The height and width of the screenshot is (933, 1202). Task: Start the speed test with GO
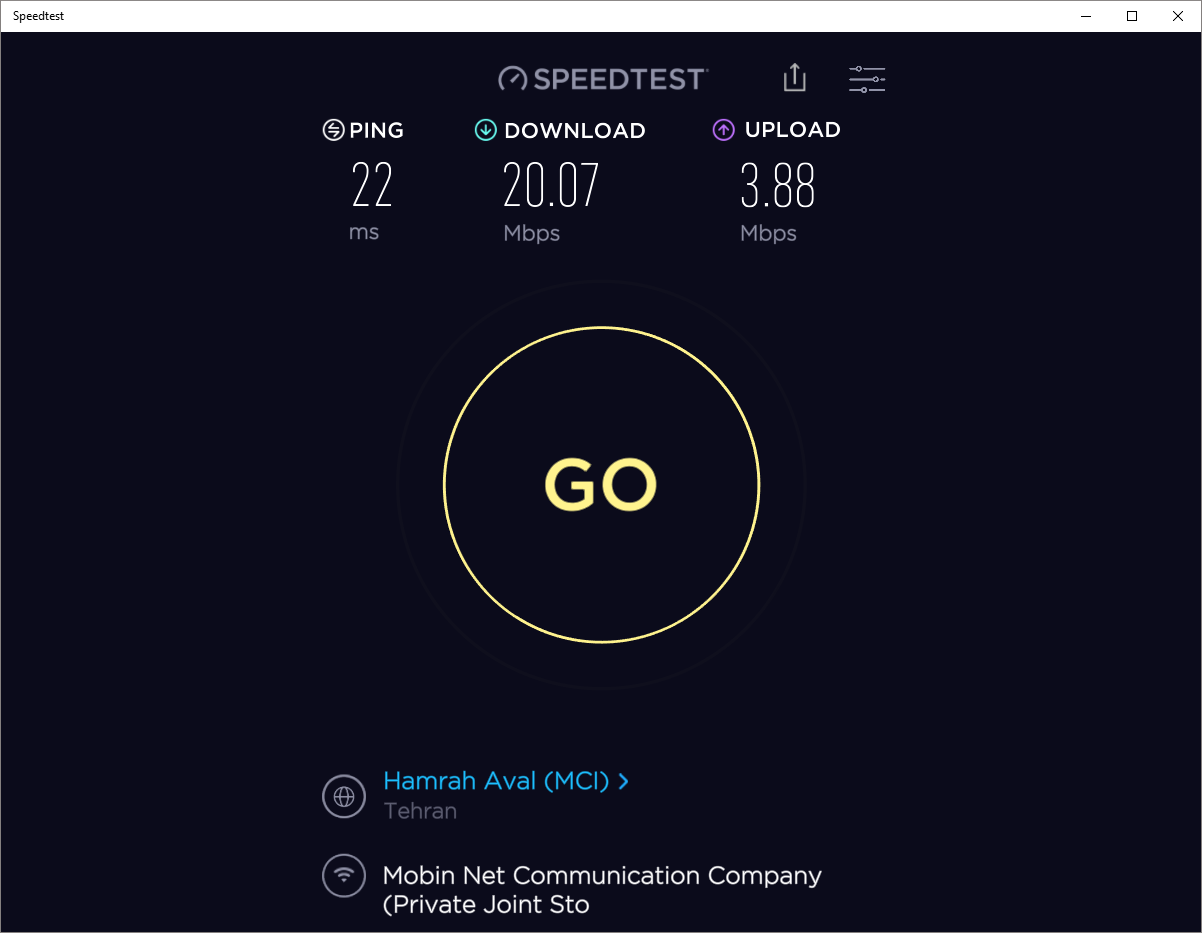[601, 485]
